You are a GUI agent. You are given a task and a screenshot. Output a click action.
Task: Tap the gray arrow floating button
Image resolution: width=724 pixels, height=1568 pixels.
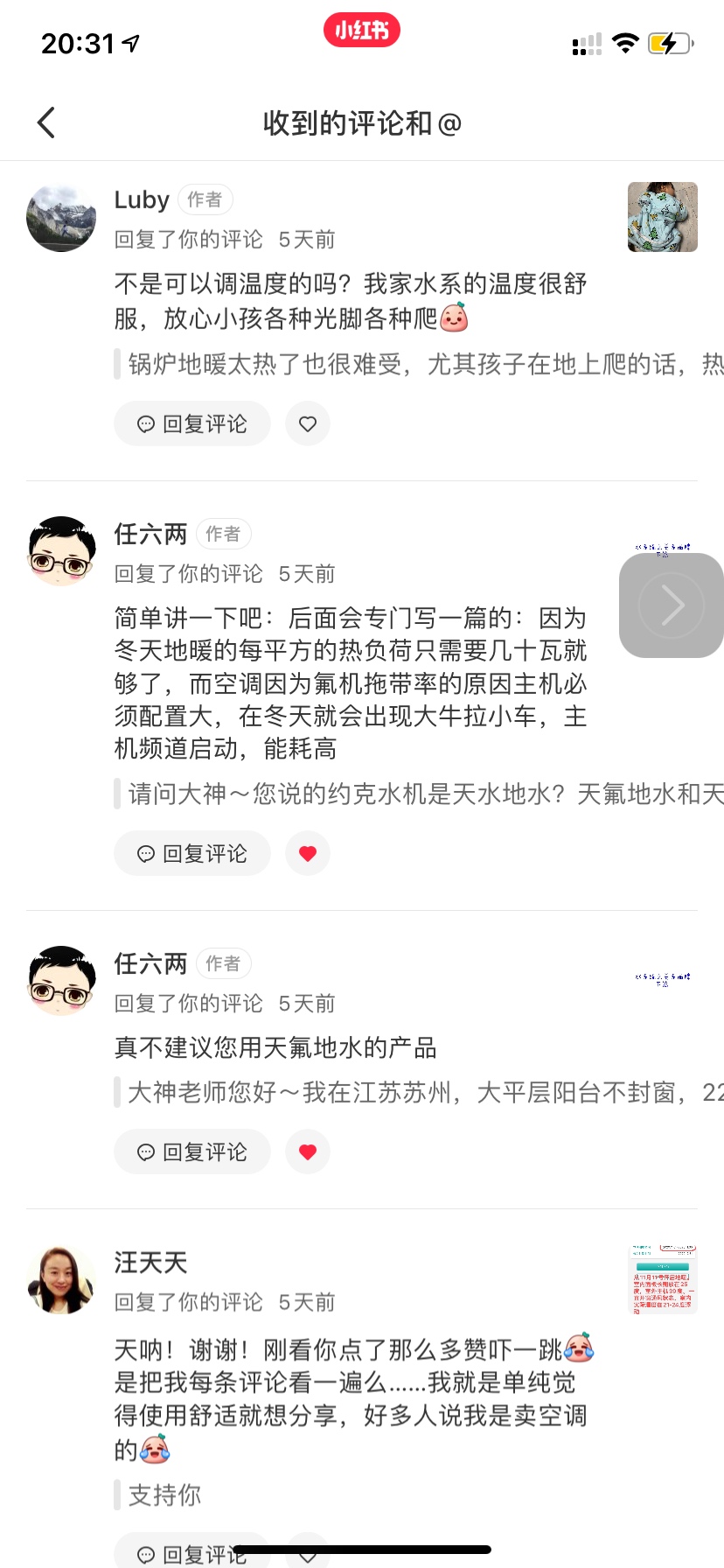(x=671, y=605)
